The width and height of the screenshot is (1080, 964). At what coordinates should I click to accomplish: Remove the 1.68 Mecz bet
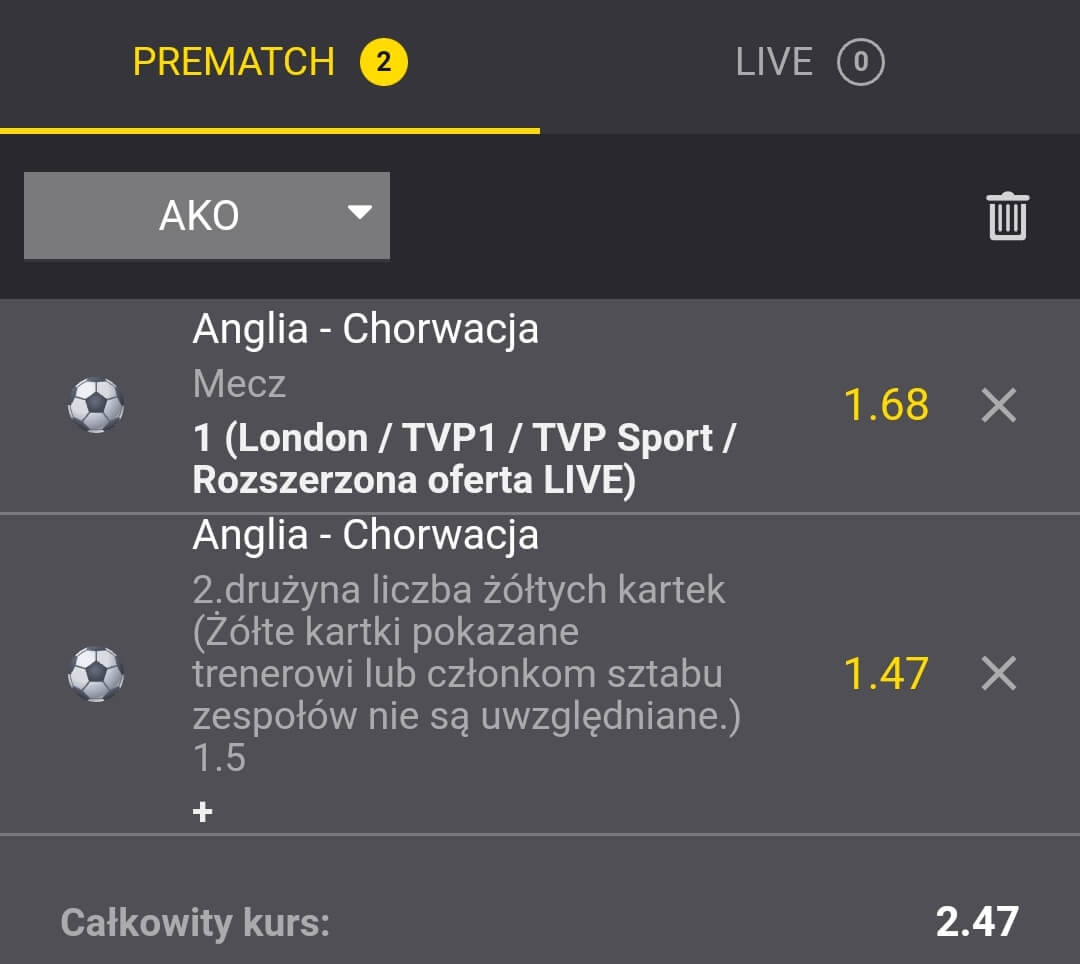click(x=998, y=405)
